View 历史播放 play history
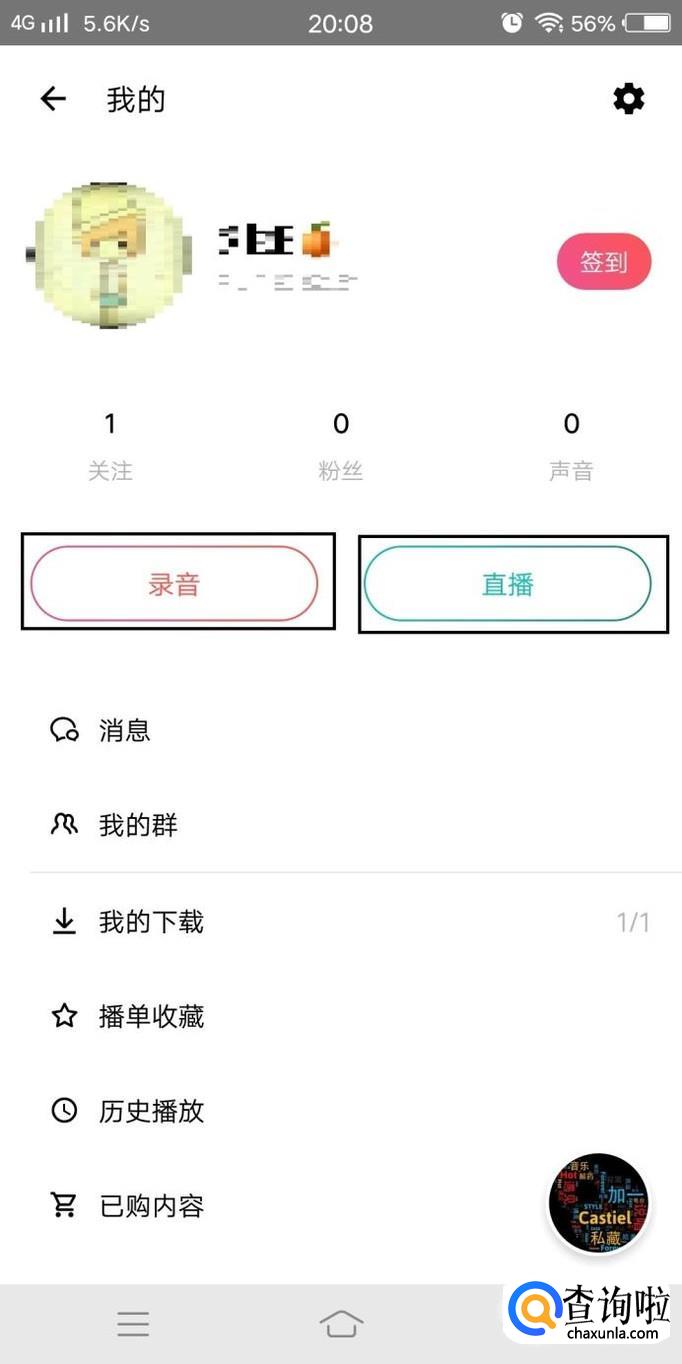The height and width of the screenshot is (1364, 682). [x=151, y=1110]
